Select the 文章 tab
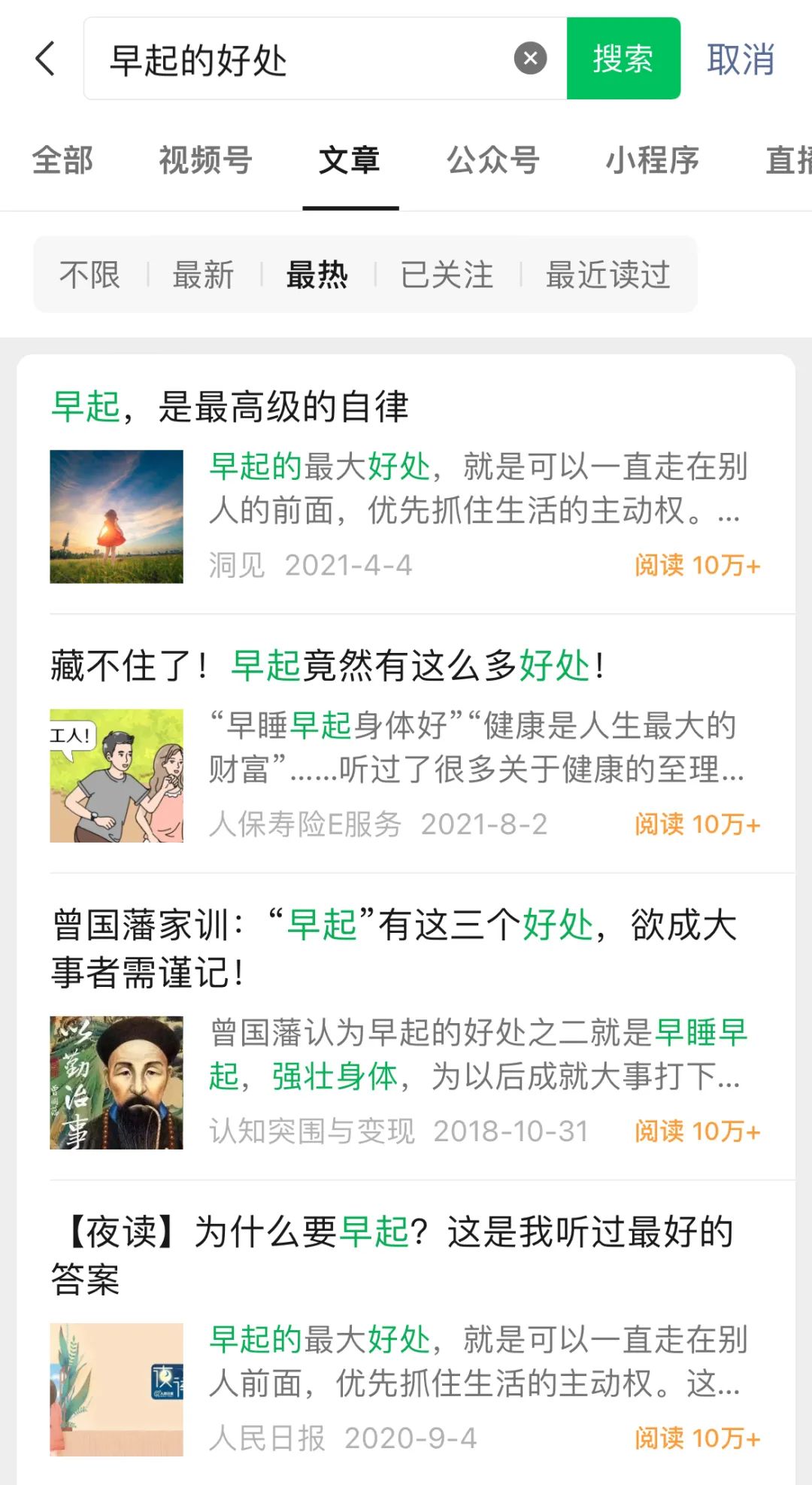 point(350,160)
